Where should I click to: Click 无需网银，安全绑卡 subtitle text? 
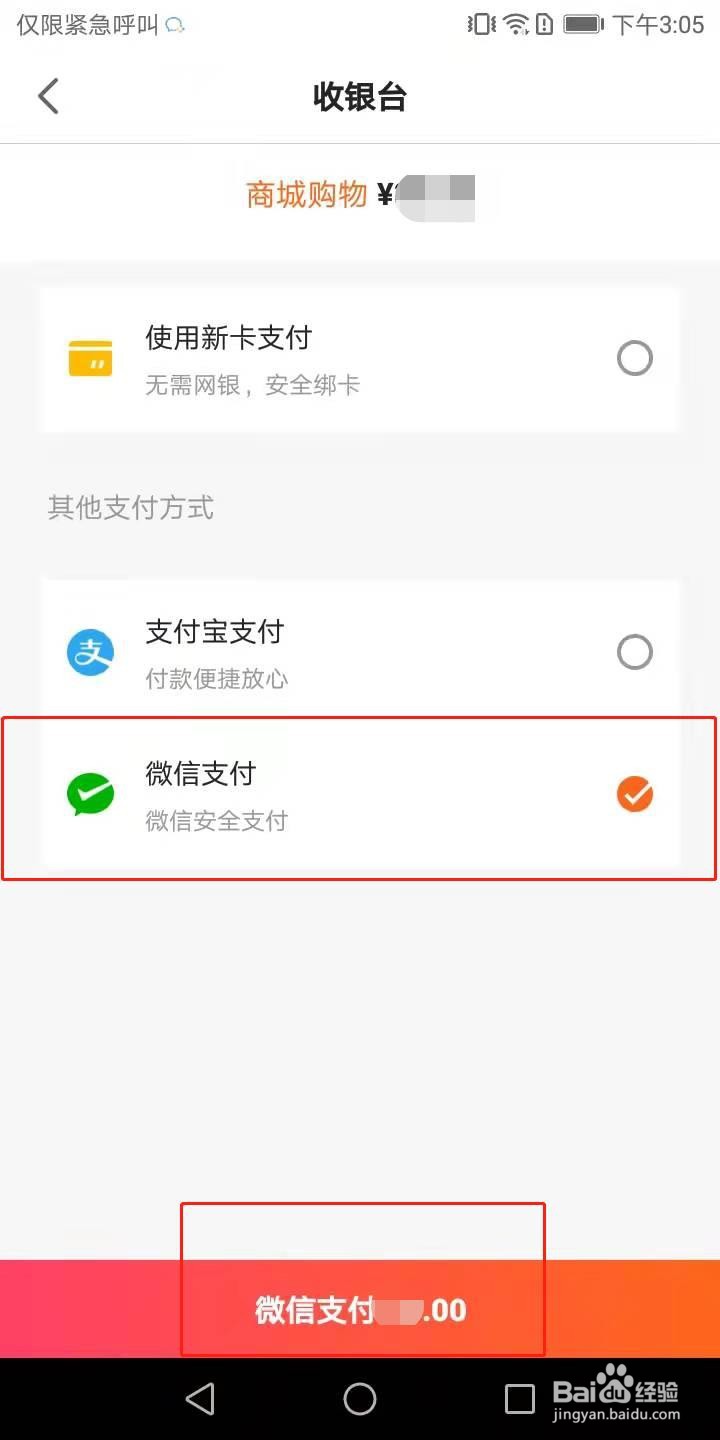(253, 385)
